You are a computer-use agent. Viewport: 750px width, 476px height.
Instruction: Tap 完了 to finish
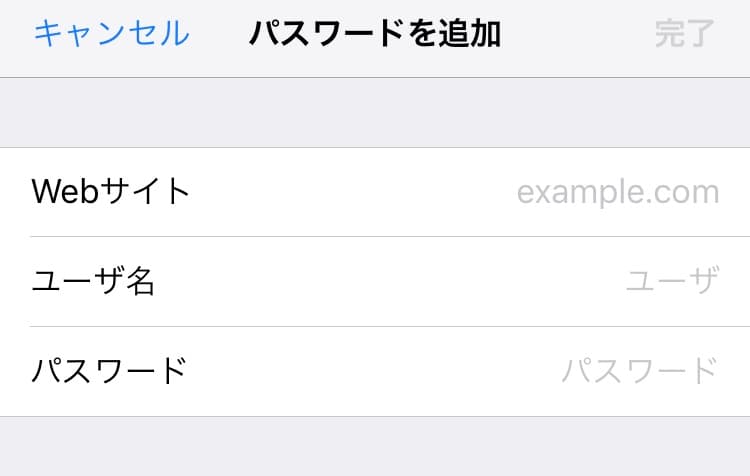click(685, 34)
